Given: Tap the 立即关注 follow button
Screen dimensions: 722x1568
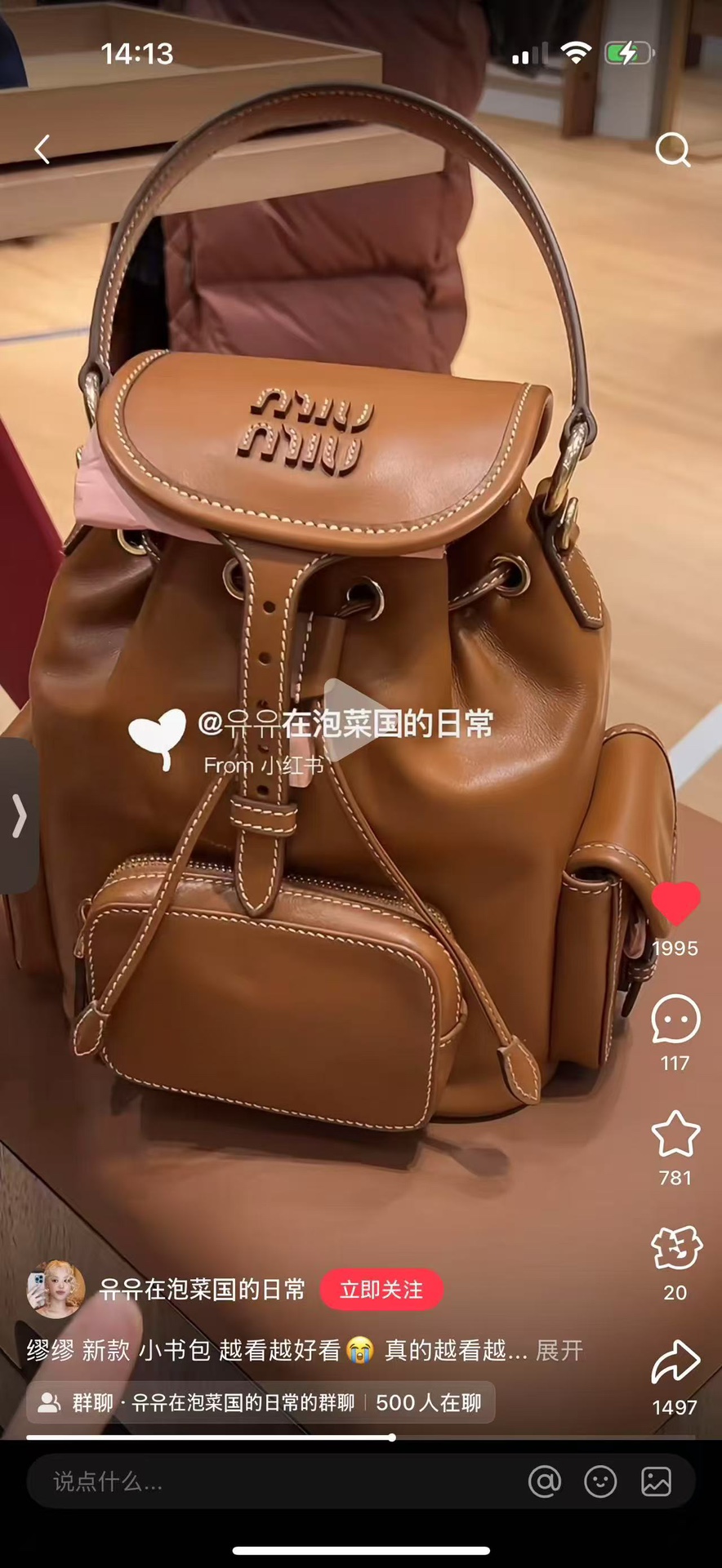Looking at the screenshot, I should (381, 1290).
